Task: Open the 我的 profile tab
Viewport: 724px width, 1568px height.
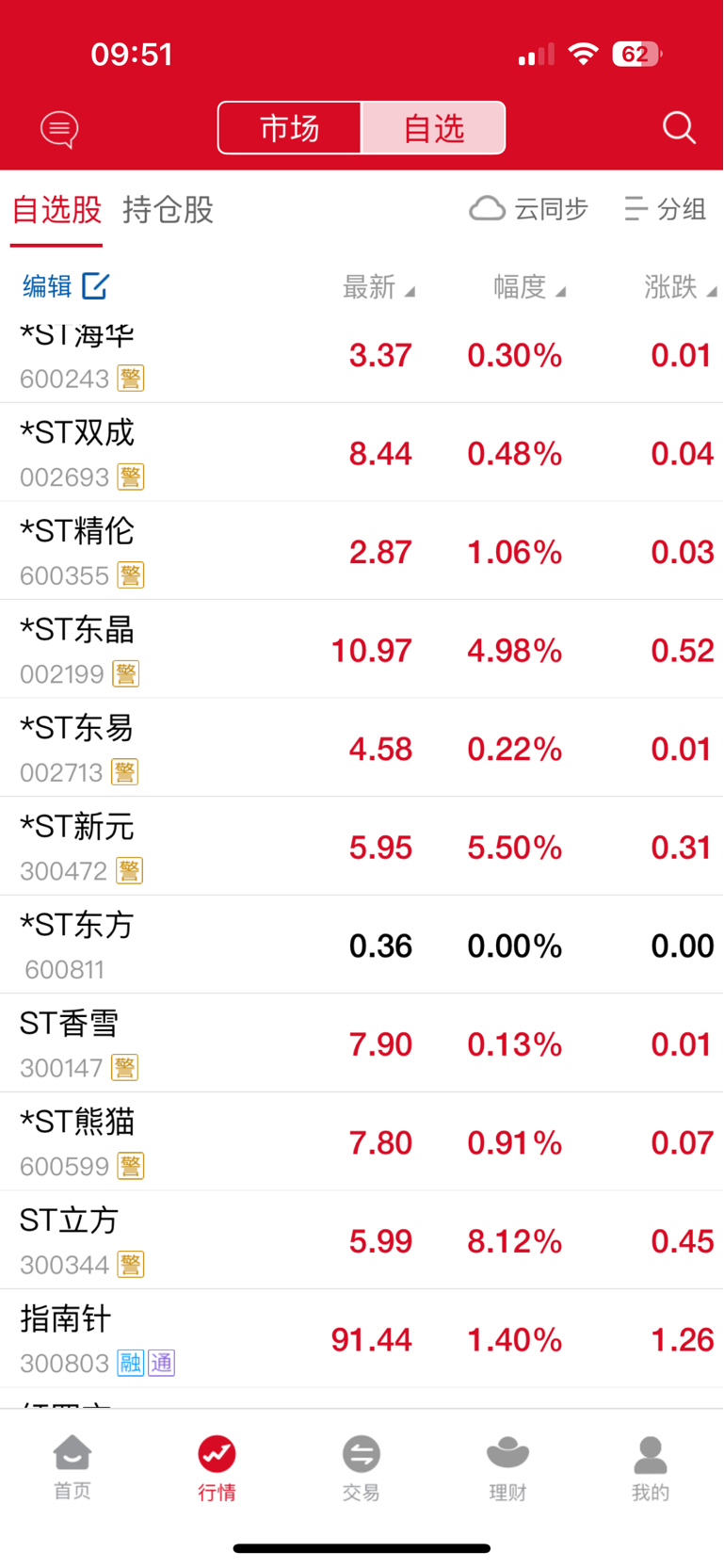Action: coord(651,1467)
